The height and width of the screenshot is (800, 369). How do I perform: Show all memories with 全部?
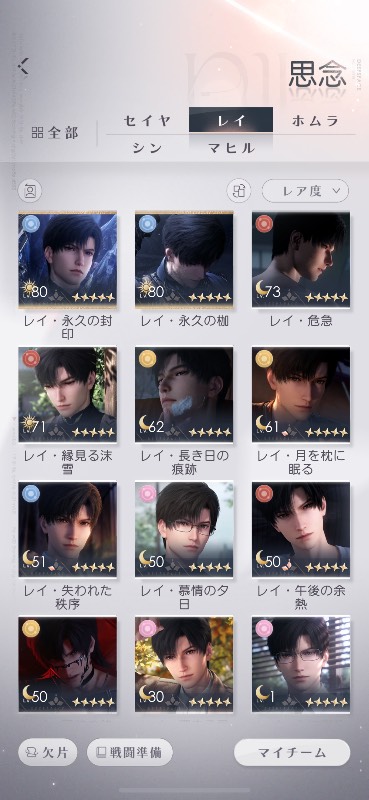(x=55, y=133)
